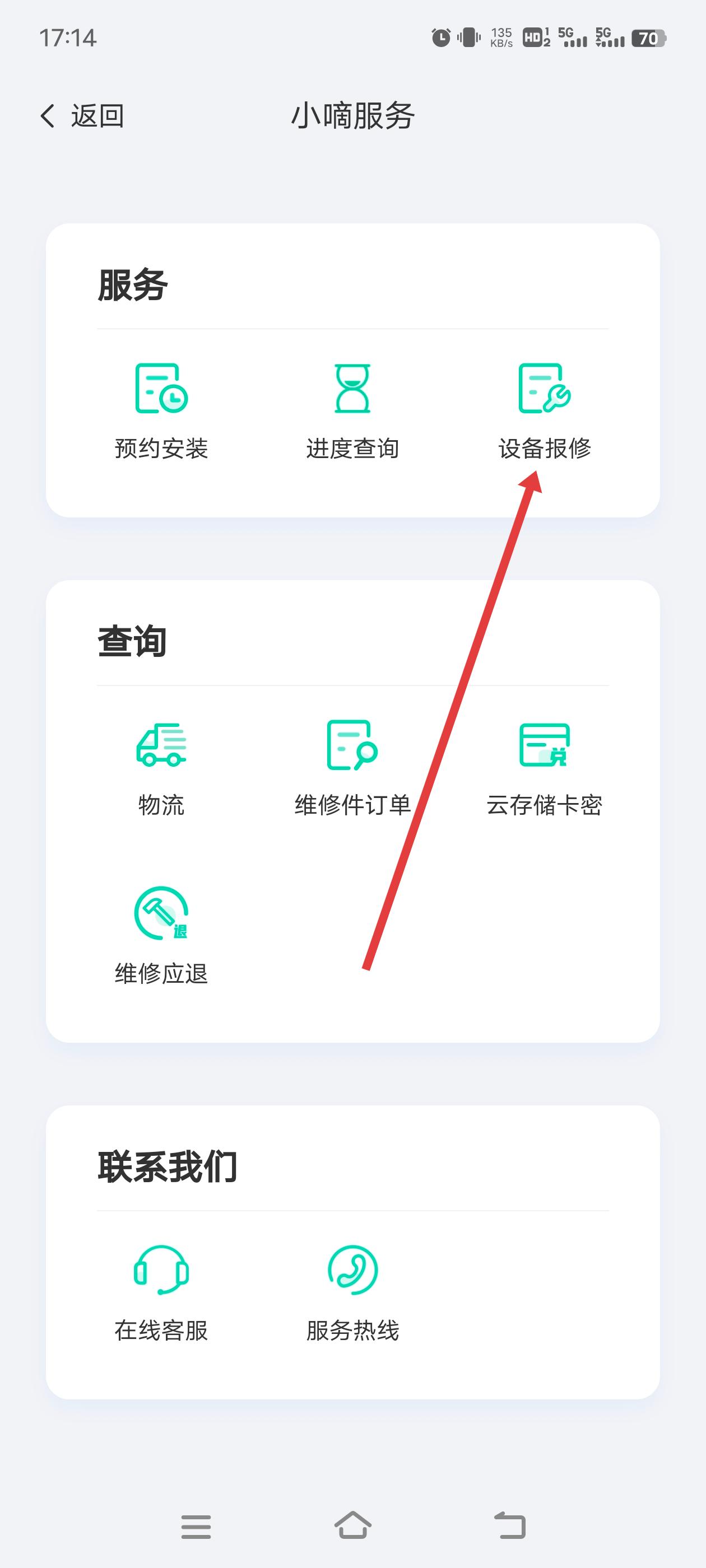
Task: Open 物流 logistics query
Action: coord(161,768)
